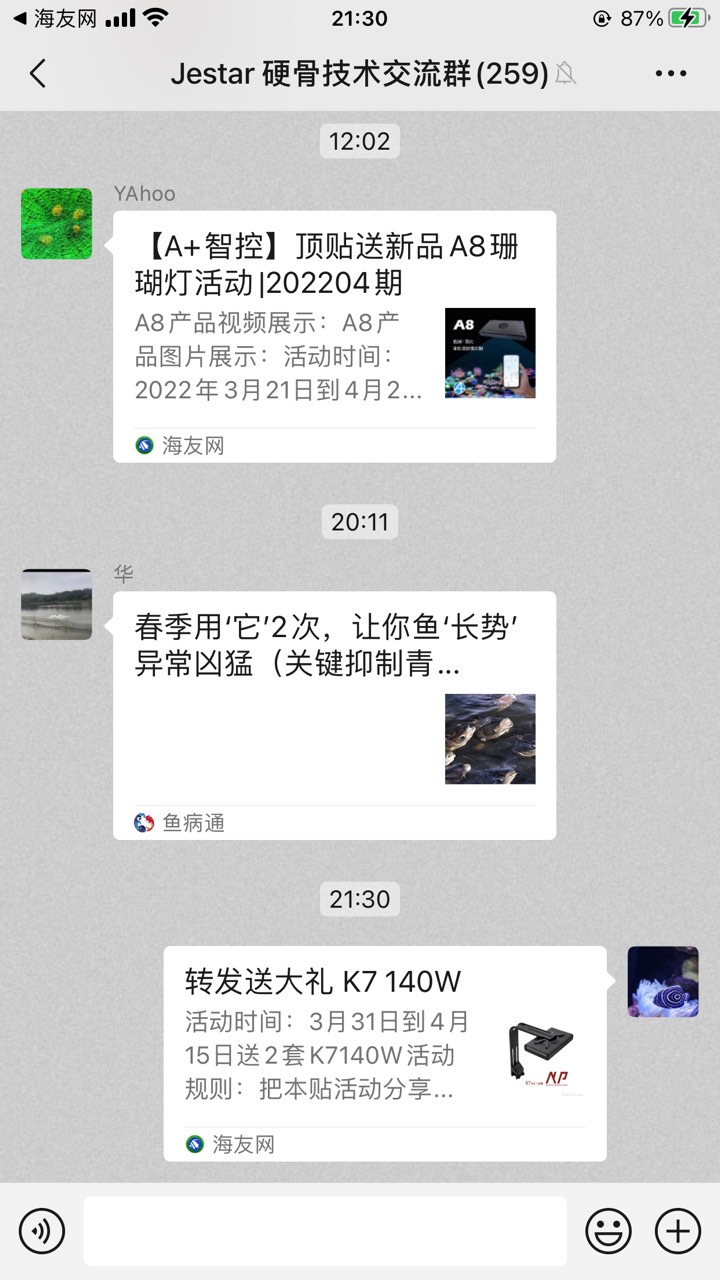Image resolution: width=720 pixels, height=1280 pixels.
Task: Open my own avatar profile
Action: pos(662,982)
